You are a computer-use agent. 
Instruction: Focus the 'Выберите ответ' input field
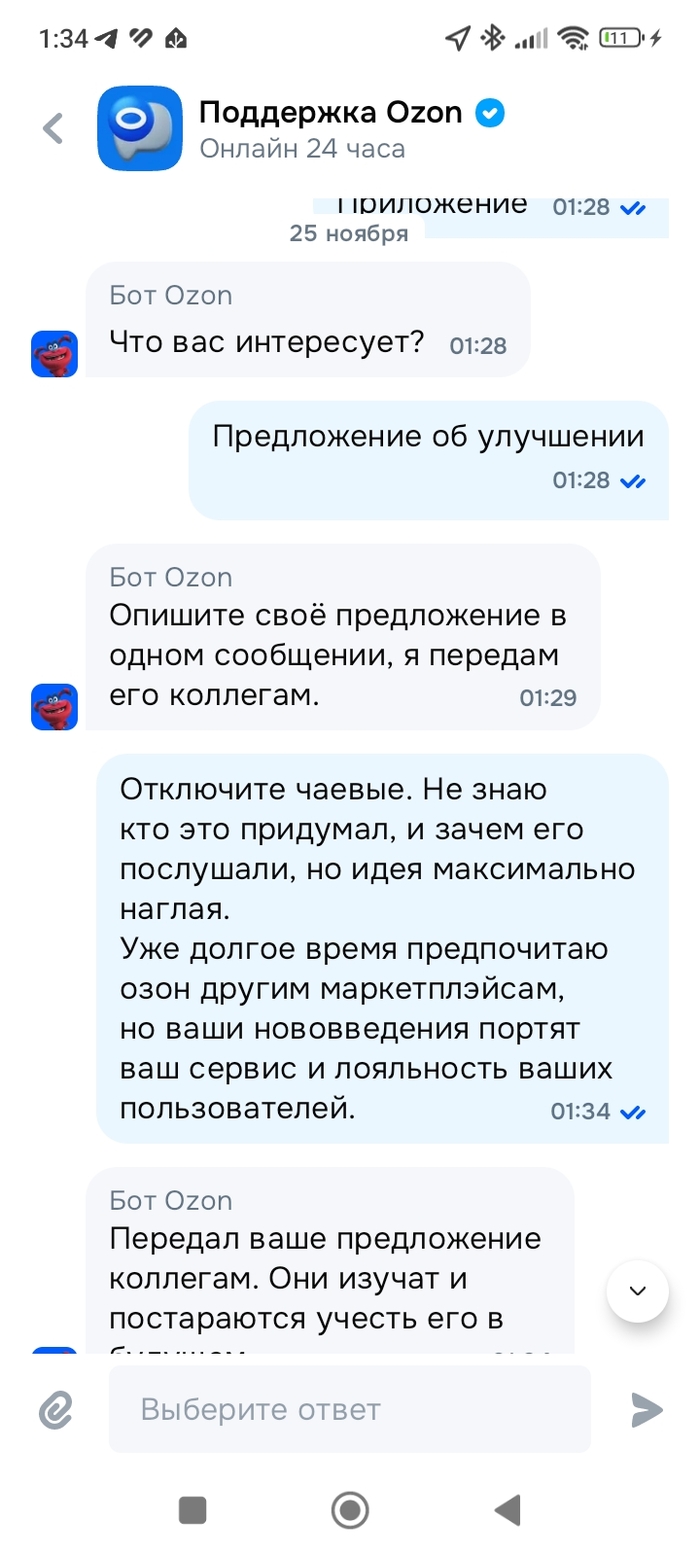pyautogui.click(x=349, y=1410)
